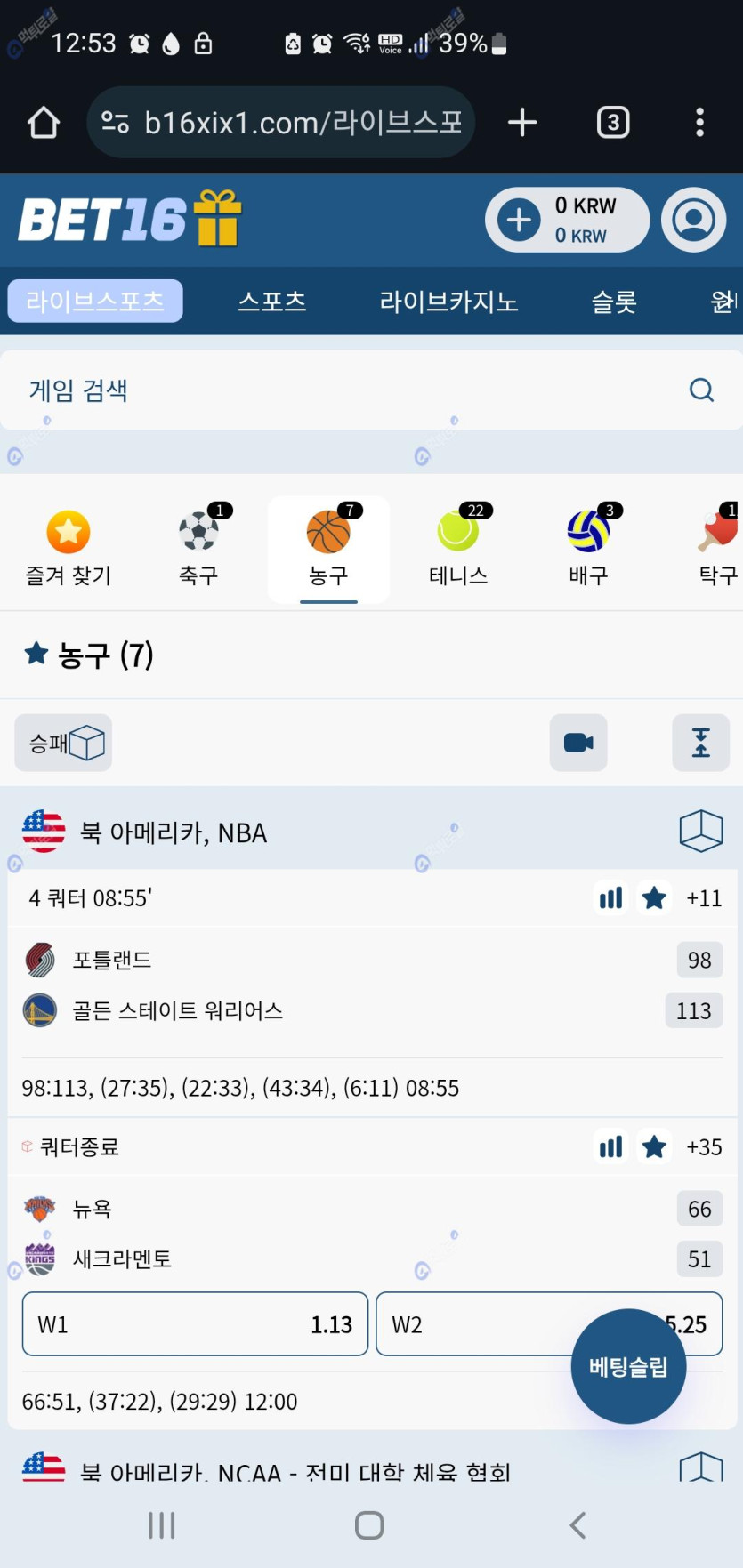Tap the plus deposit balance button

[519, 220]
